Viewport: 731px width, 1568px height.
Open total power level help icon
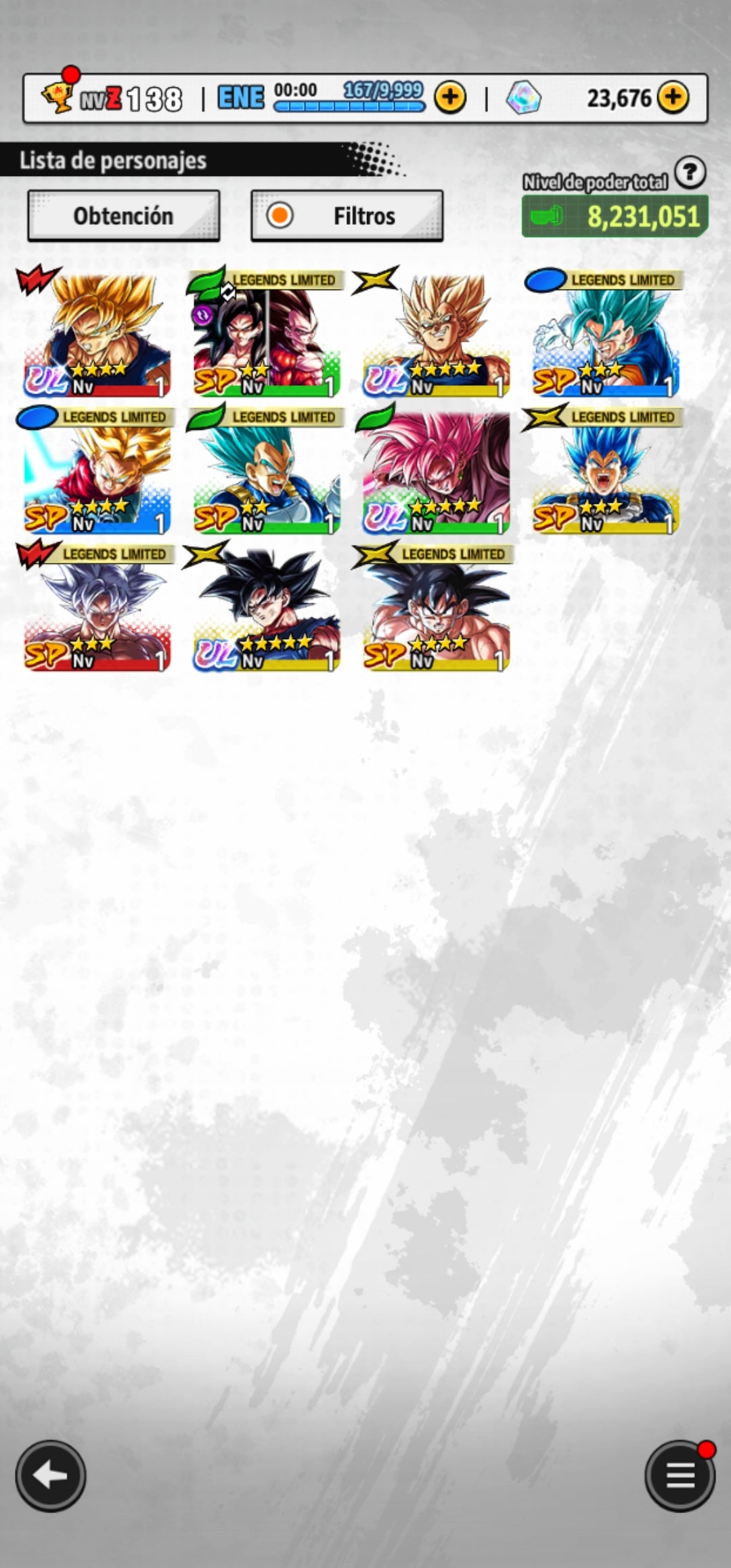690,173
